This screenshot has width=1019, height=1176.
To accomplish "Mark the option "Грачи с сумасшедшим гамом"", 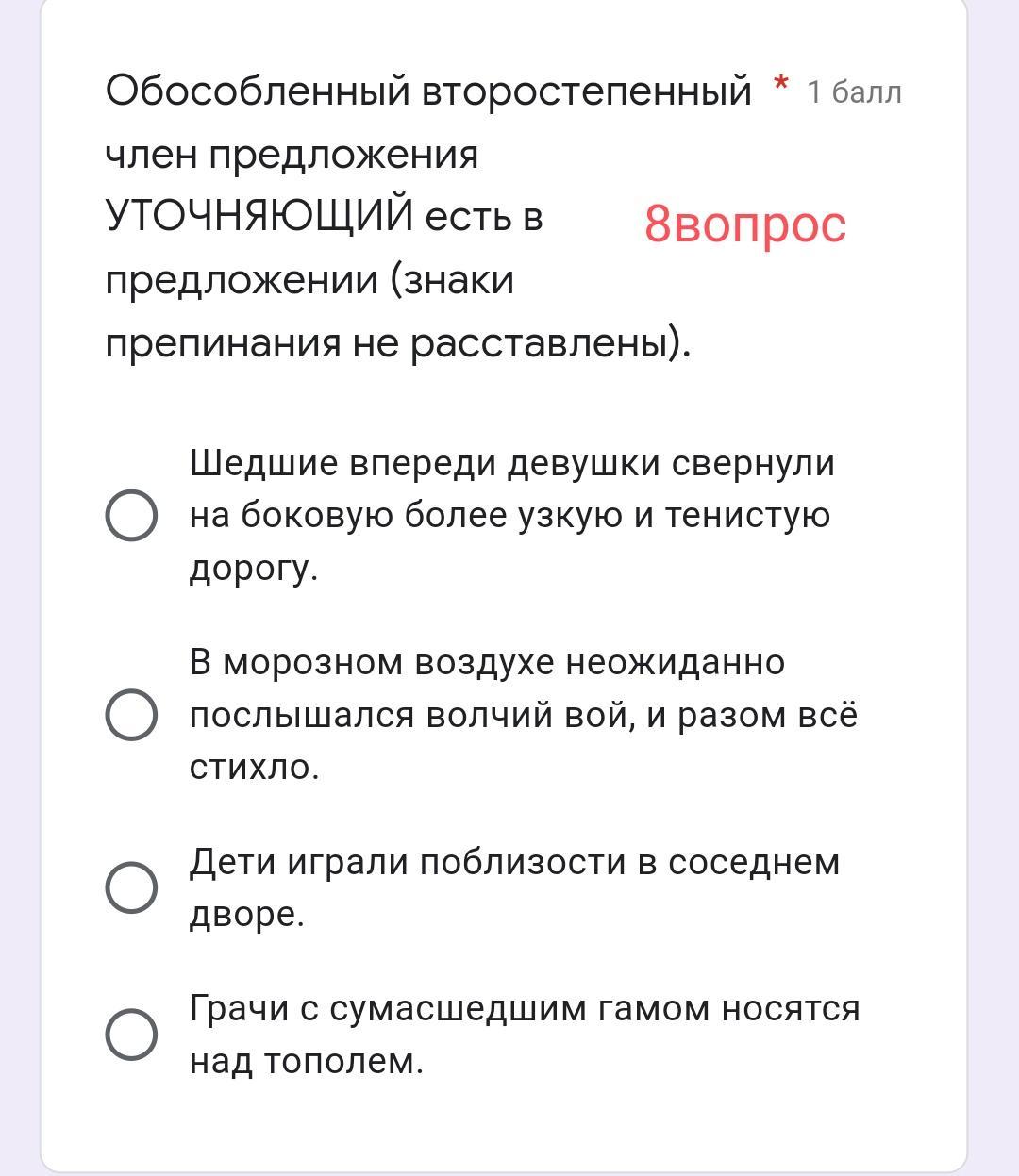I will click(131, 1035).
